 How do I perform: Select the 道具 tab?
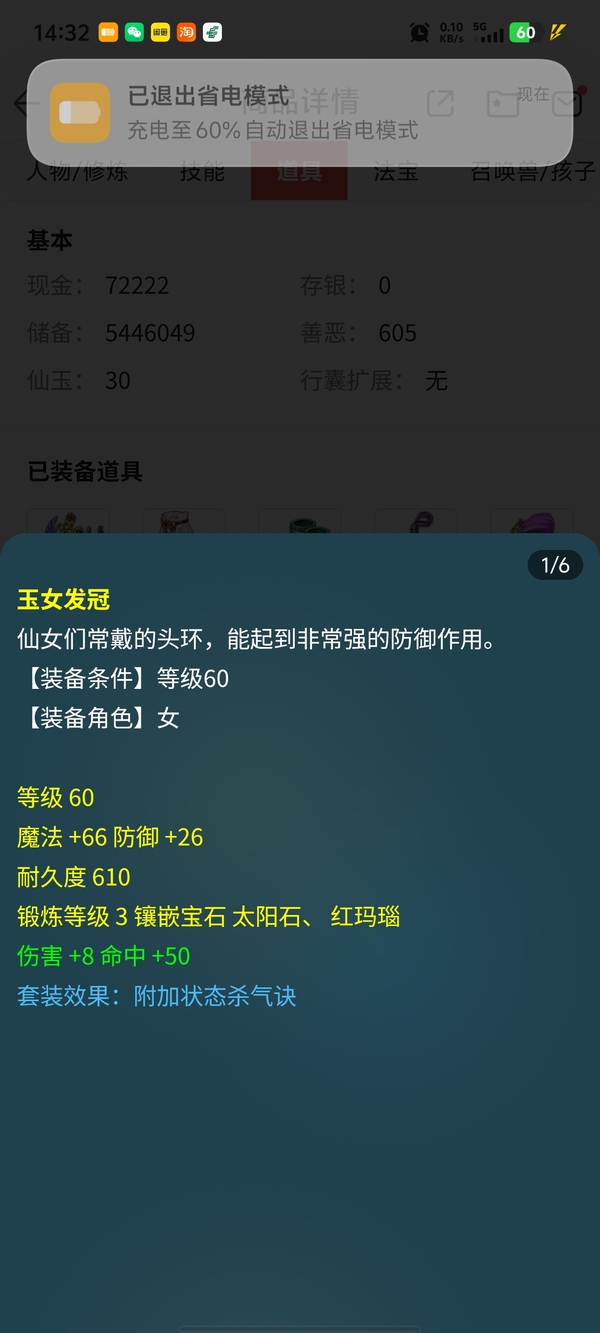(x=299, y=172)
